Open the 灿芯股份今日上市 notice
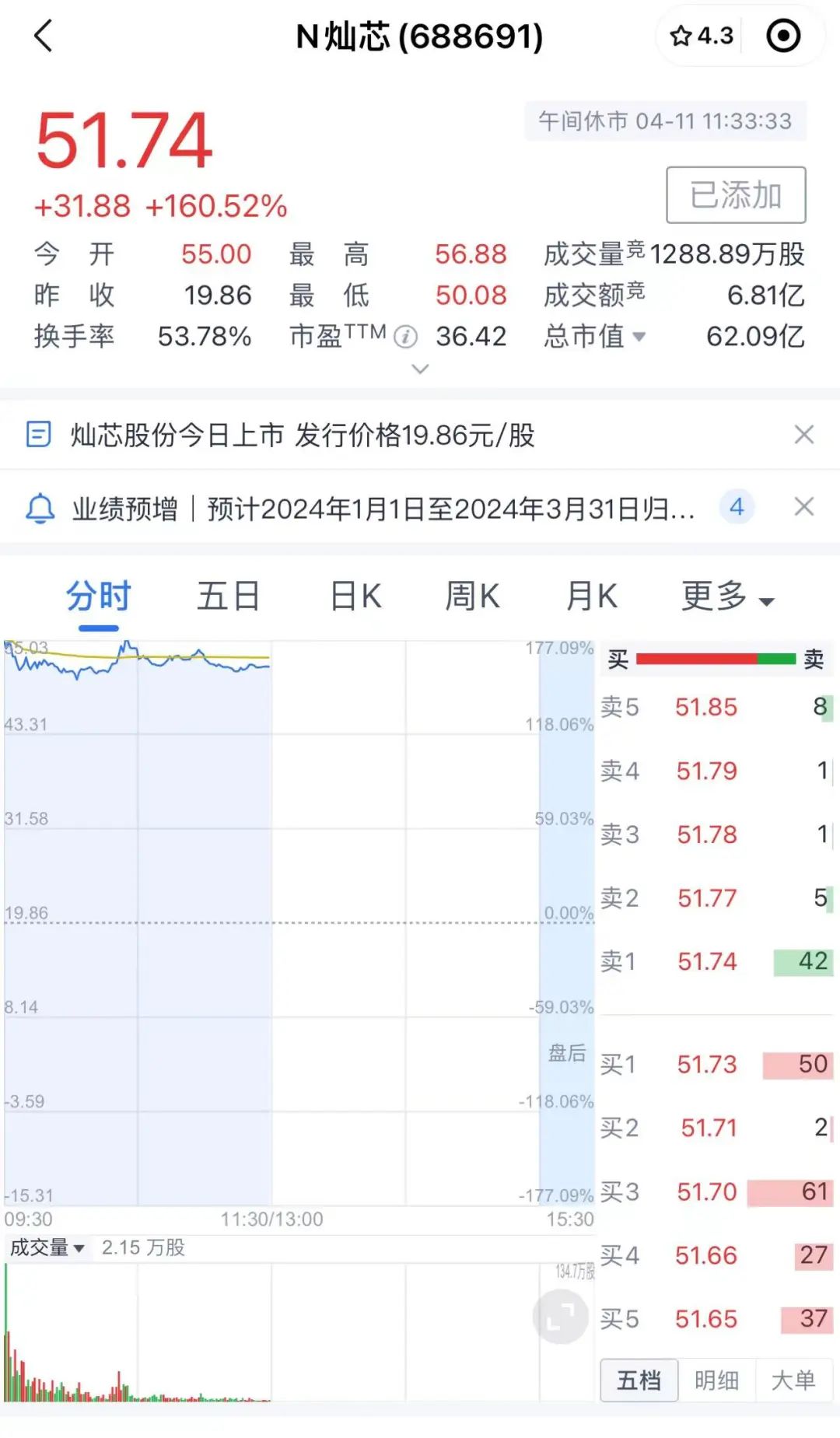The height and width of the screenshot is (1438, 840). pos(303,435)
